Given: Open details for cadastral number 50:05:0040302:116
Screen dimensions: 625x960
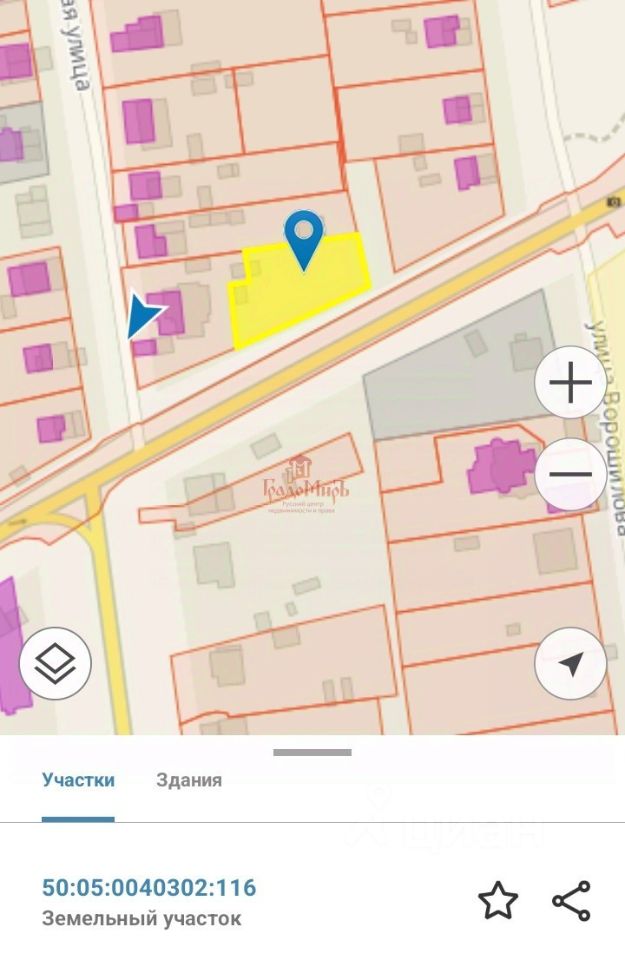Looking at the screenshot, I should pyautogui.click(x=149, y=887).
